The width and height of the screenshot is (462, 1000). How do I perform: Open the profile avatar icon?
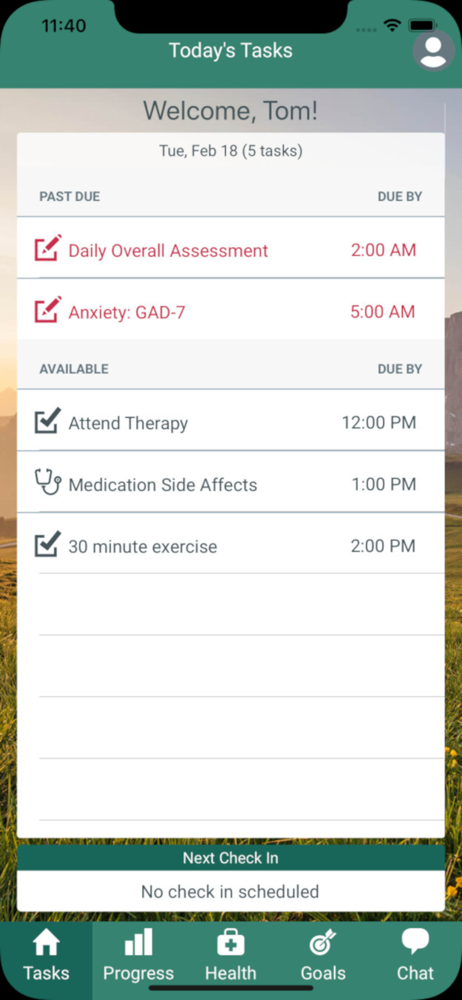tap(434, 50)
